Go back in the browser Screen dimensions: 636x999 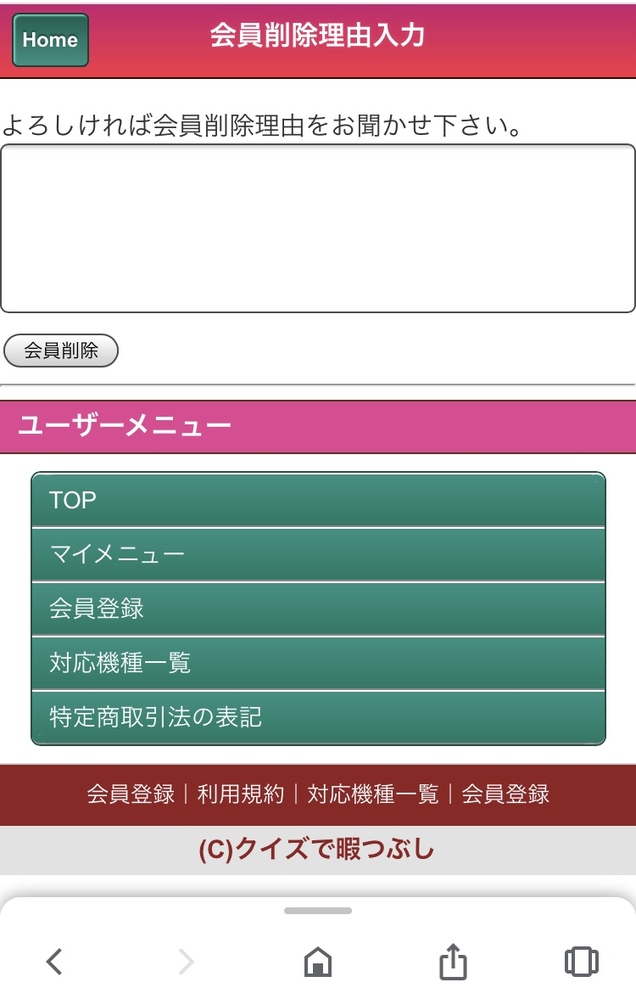55,962
